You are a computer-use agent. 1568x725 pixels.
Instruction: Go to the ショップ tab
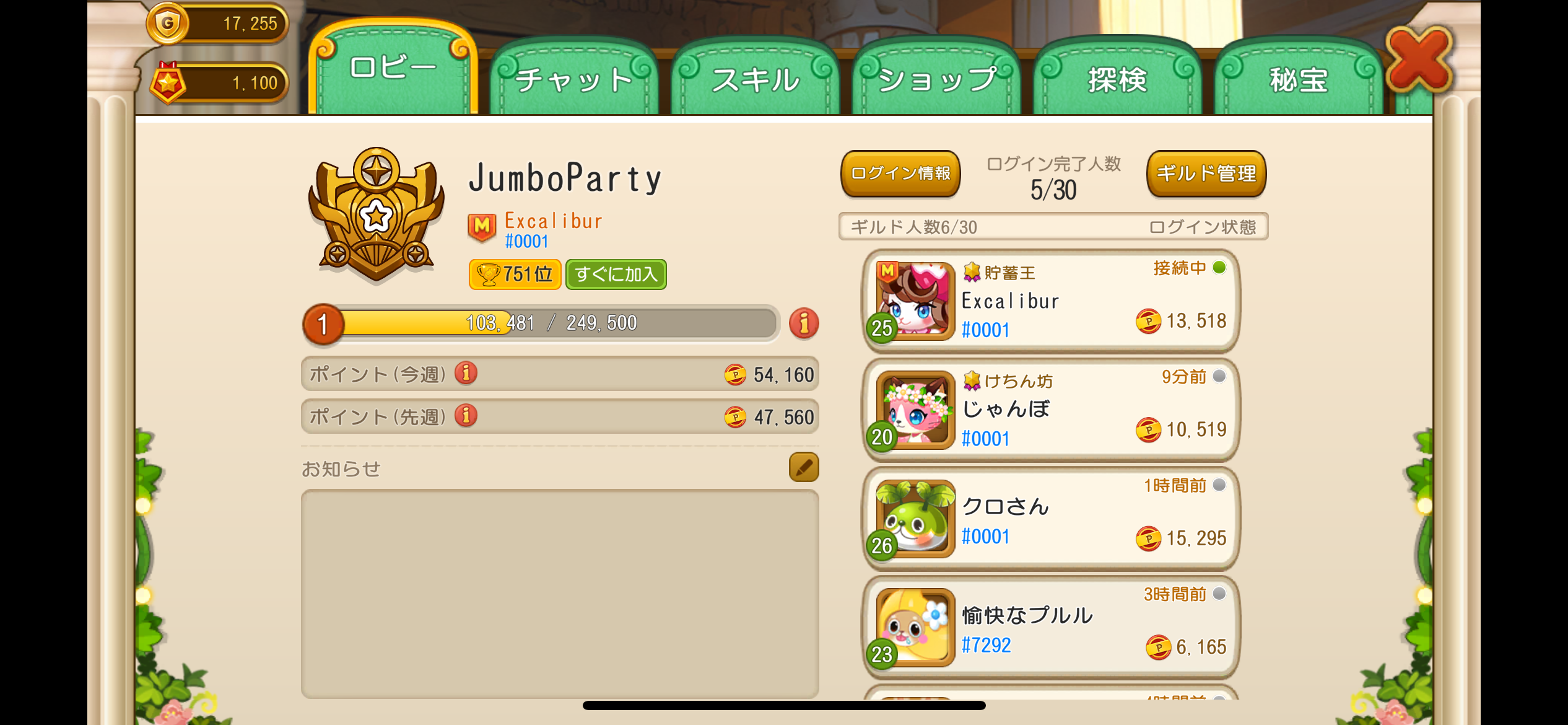tap(936, 79)
